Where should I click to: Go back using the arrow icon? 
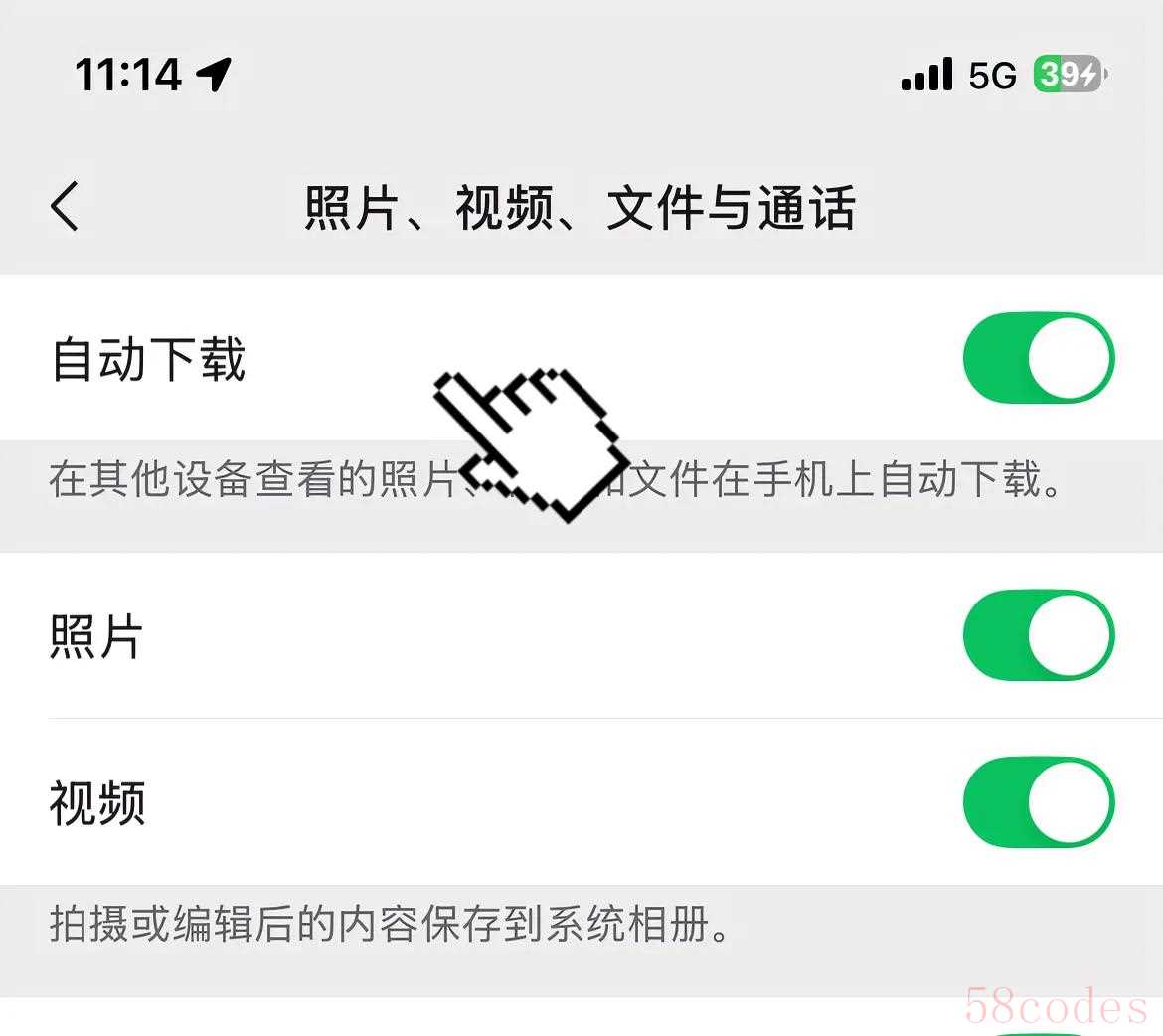pos(65,207)
